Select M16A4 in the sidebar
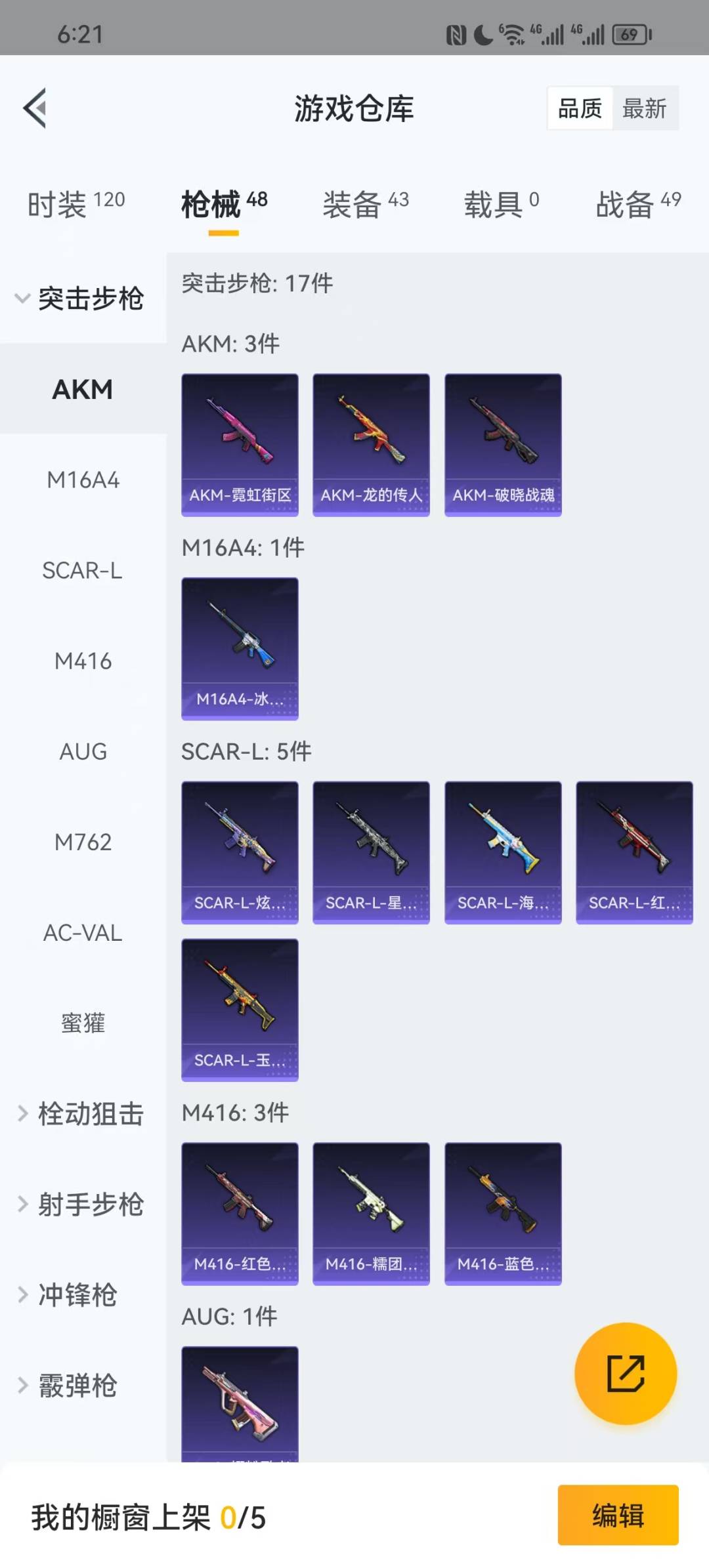709x1568 pixels. (x=83, y=480)
